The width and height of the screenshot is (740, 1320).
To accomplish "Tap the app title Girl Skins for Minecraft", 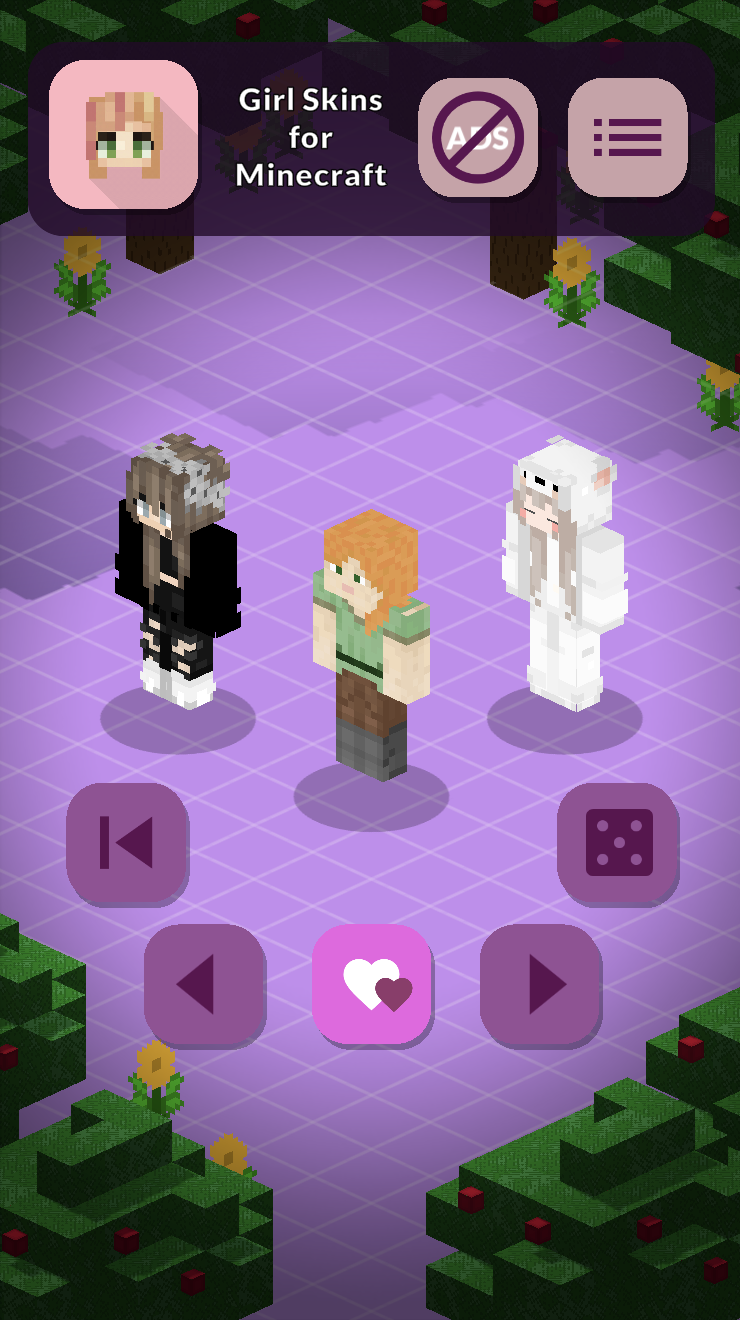I will [310, 137].
